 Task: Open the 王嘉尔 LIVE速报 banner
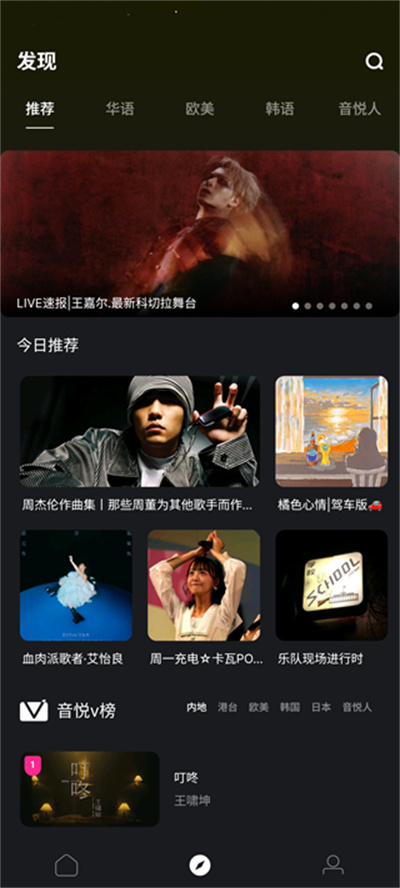click(x=200, y=233)
